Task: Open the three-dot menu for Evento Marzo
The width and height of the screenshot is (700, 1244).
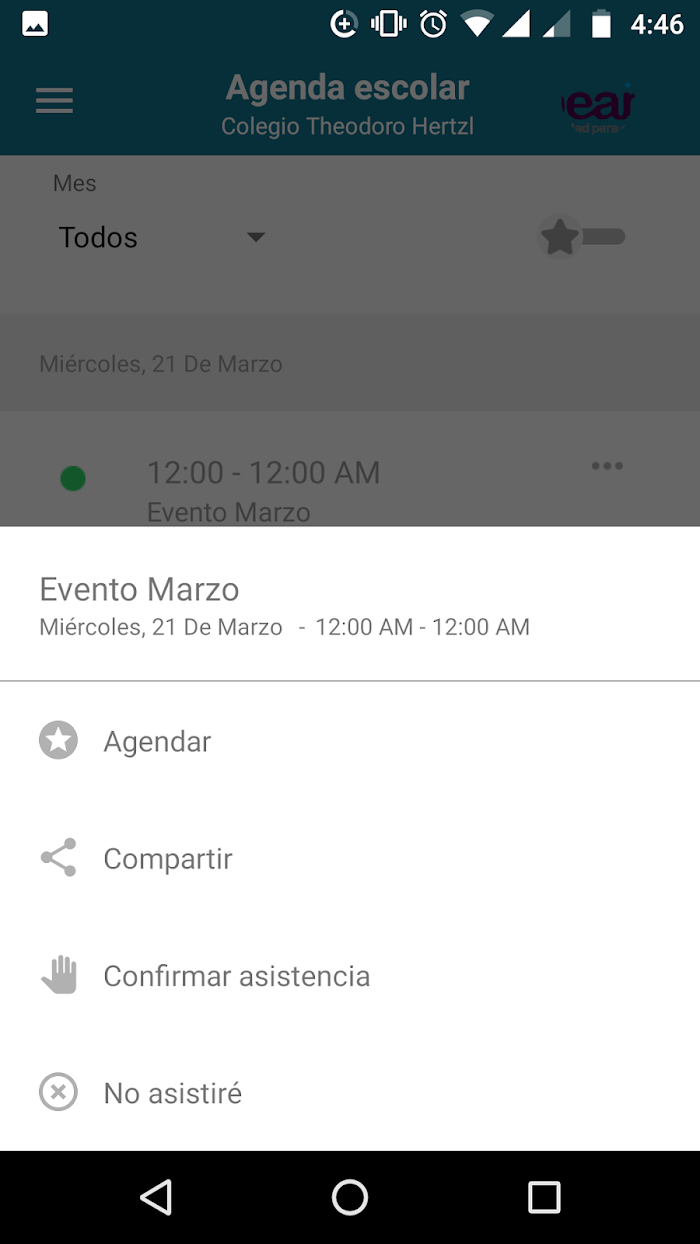Action: coord(607,466)
